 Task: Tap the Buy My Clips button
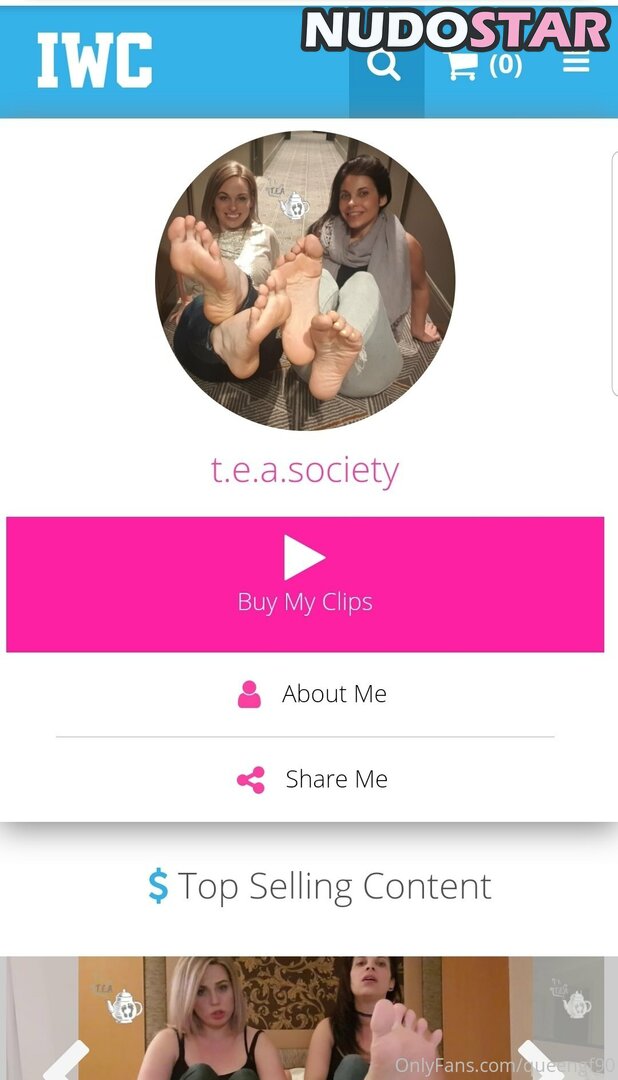click(x=305, y=584)
